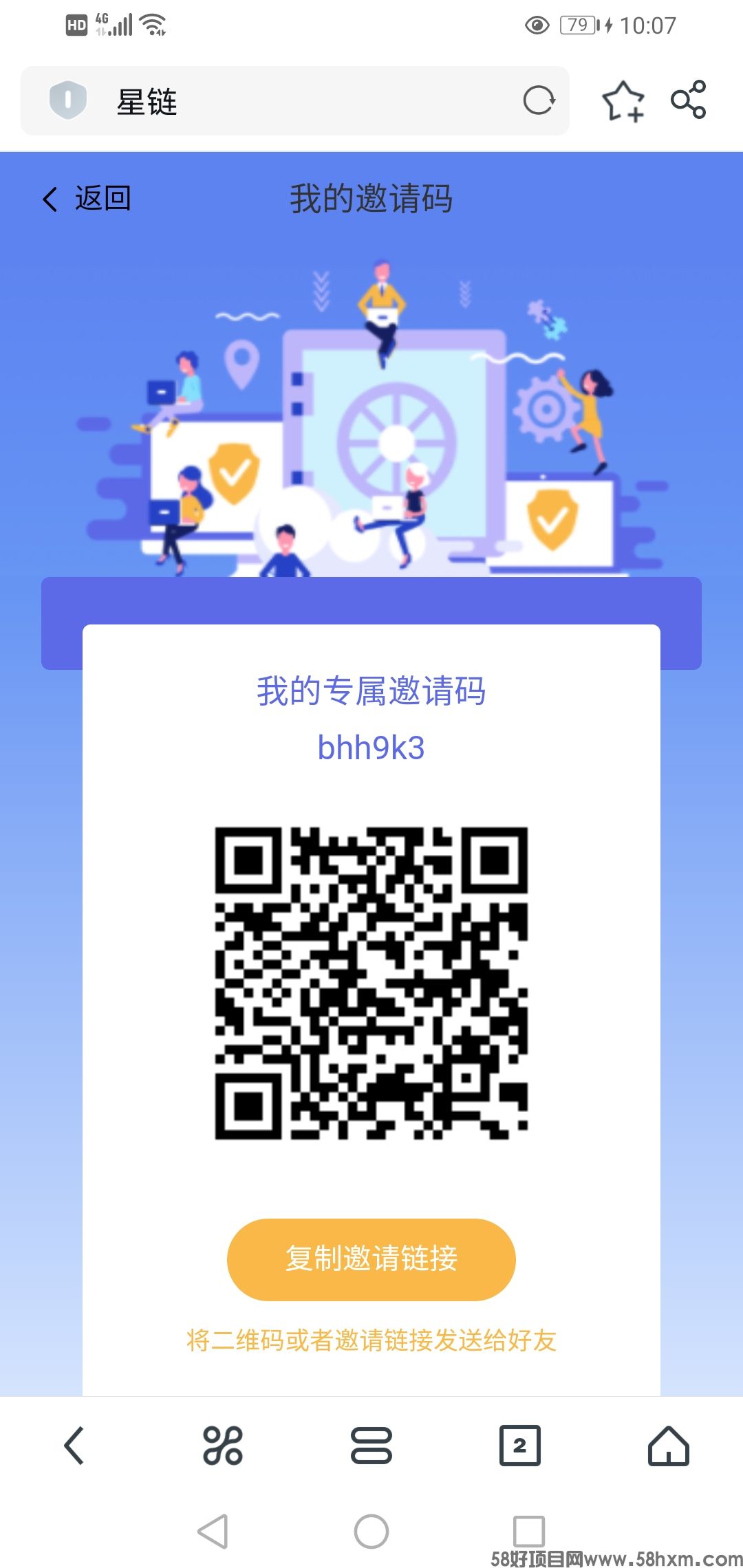Share this page
Screen dimensions: 743x1568
pyautogui.click(x=689, y=100)
